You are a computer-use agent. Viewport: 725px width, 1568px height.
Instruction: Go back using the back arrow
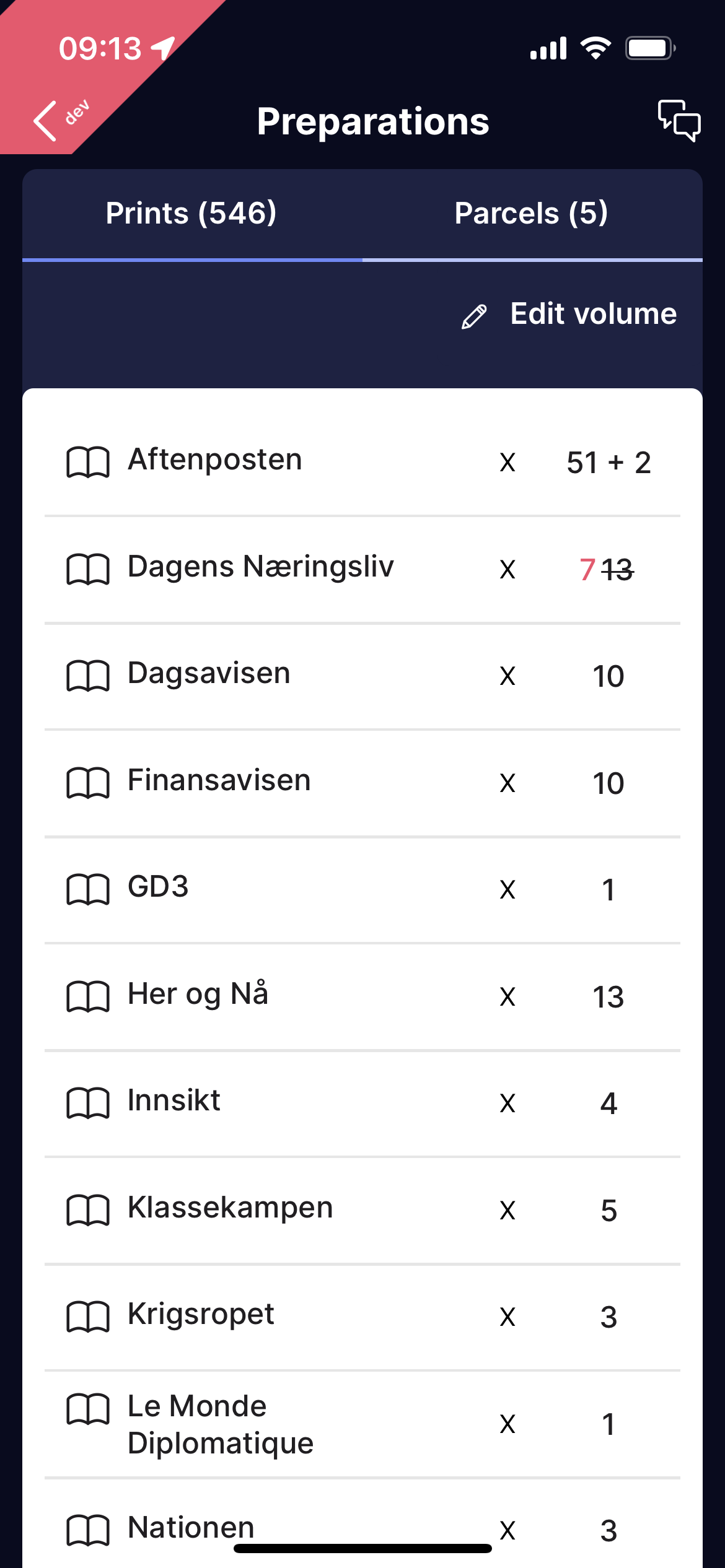click(x=45, y=121)
